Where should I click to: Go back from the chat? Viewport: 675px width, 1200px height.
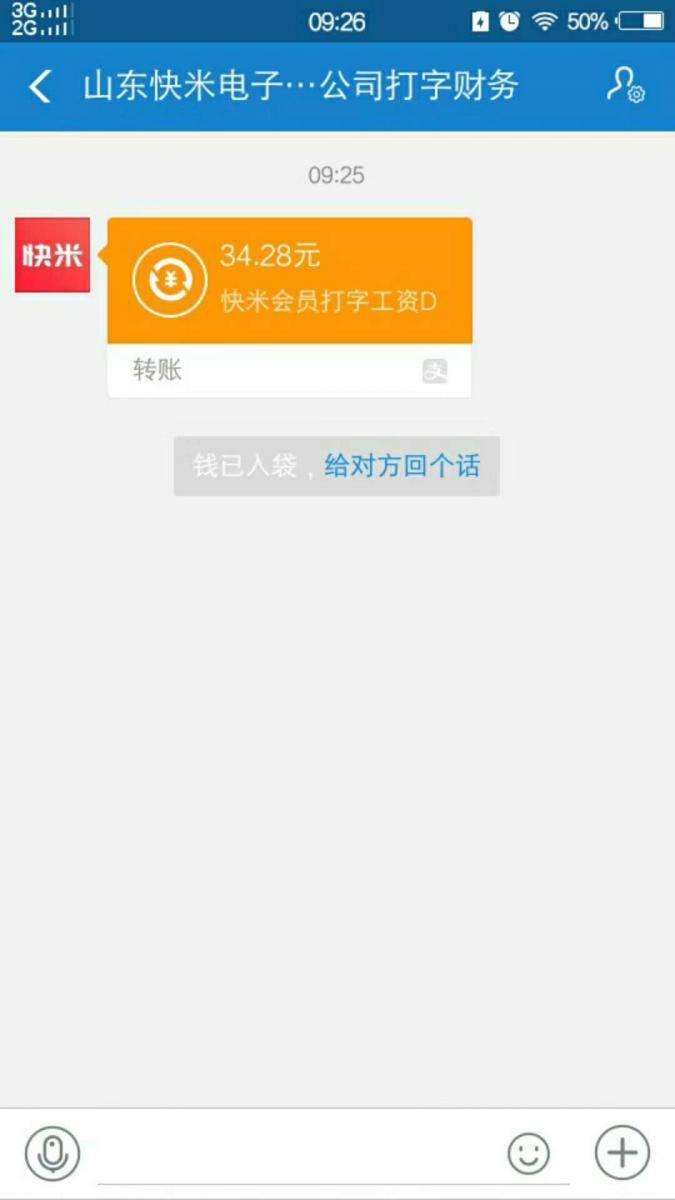(40, 87)
